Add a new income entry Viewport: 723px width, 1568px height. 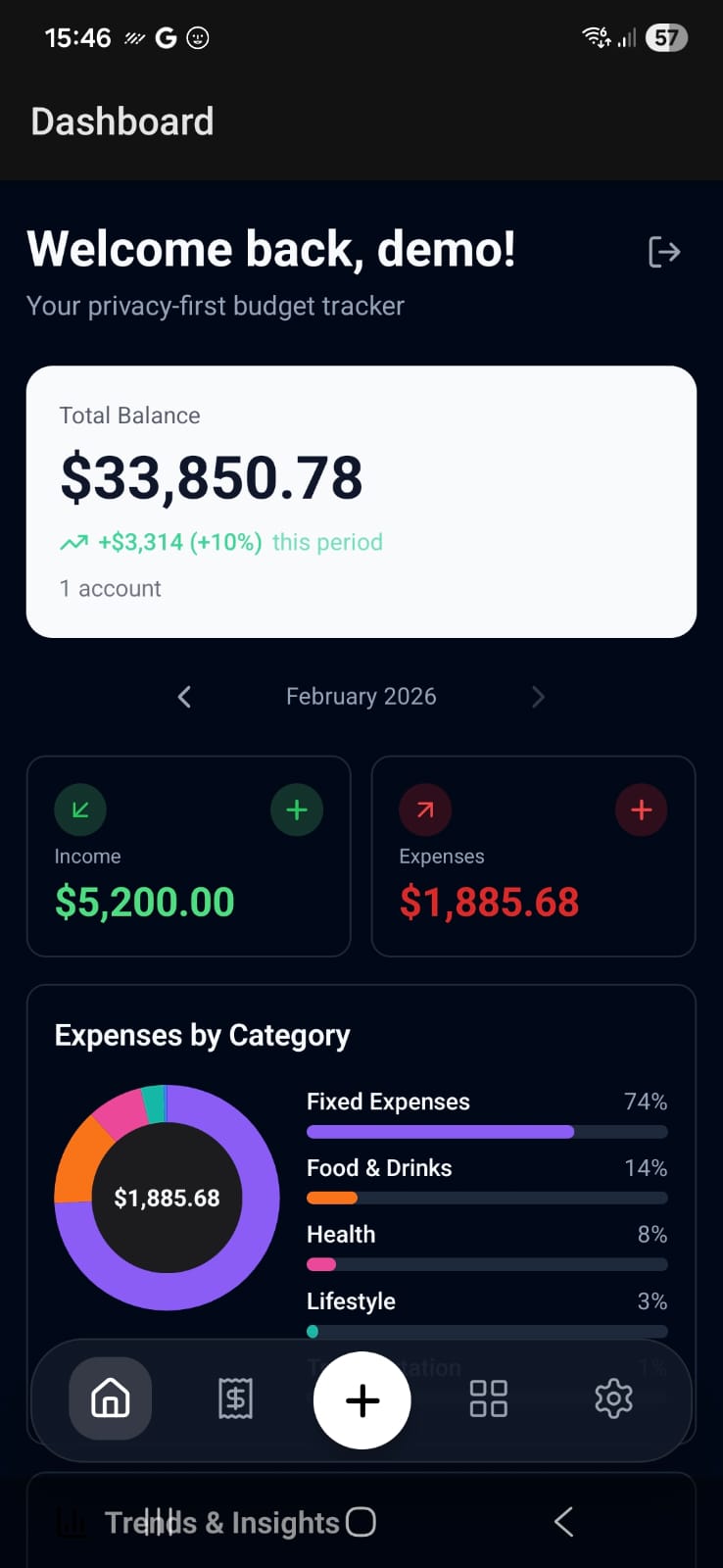click(x=296, y=809)
